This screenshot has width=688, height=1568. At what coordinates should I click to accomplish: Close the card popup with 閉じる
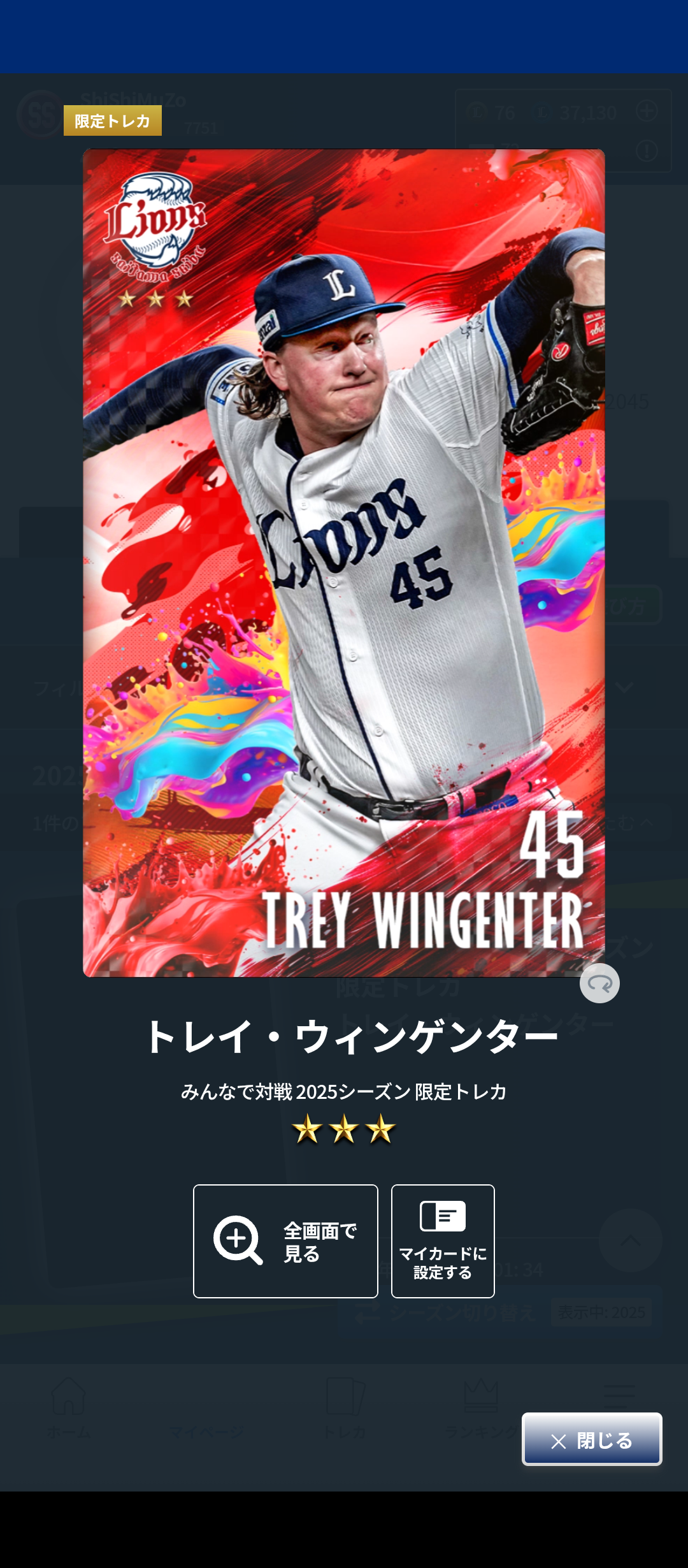click(x=592, y=1440)
